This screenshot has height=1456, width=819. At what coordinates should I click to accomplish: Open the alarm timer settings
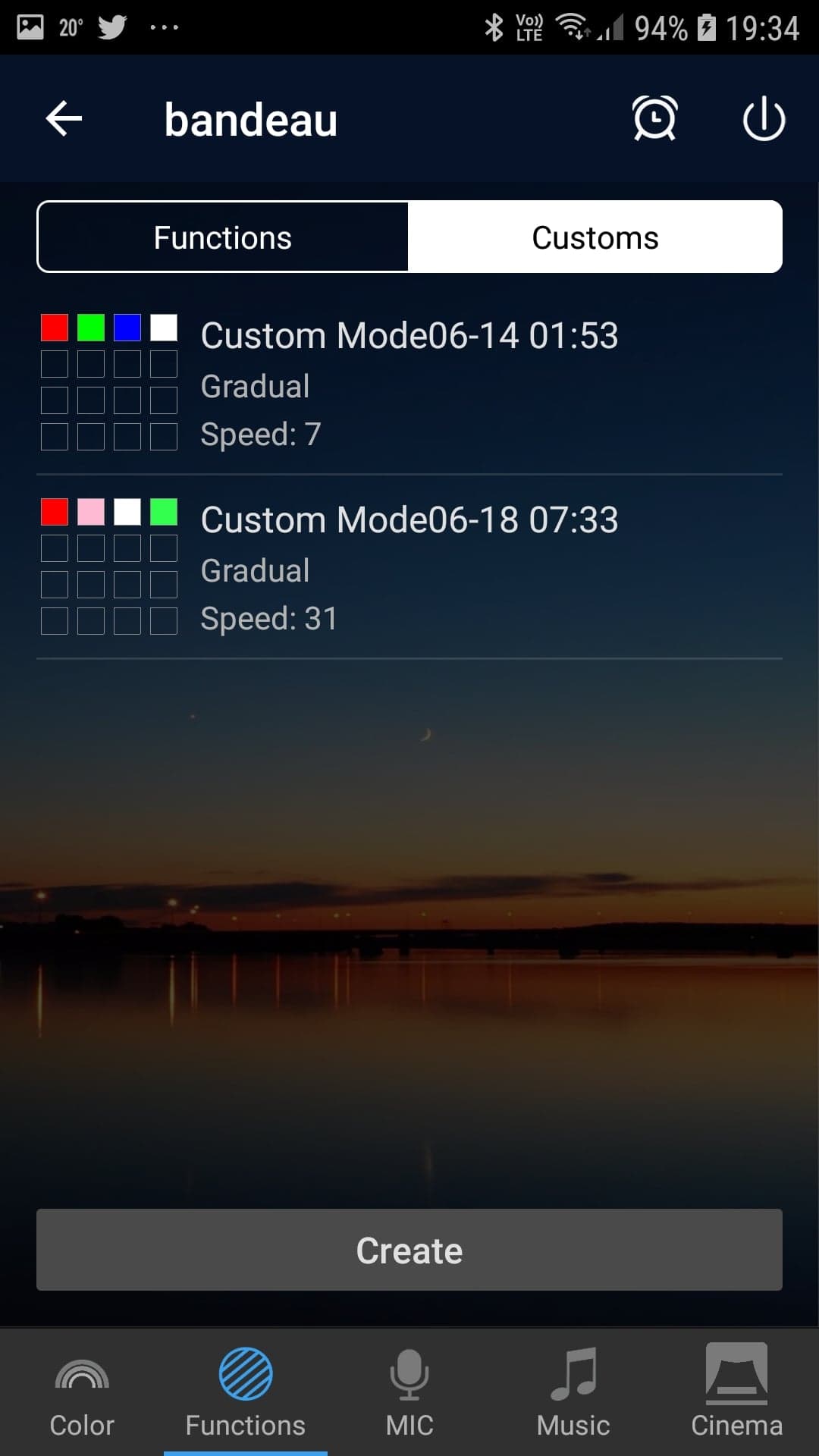[654, 118]
